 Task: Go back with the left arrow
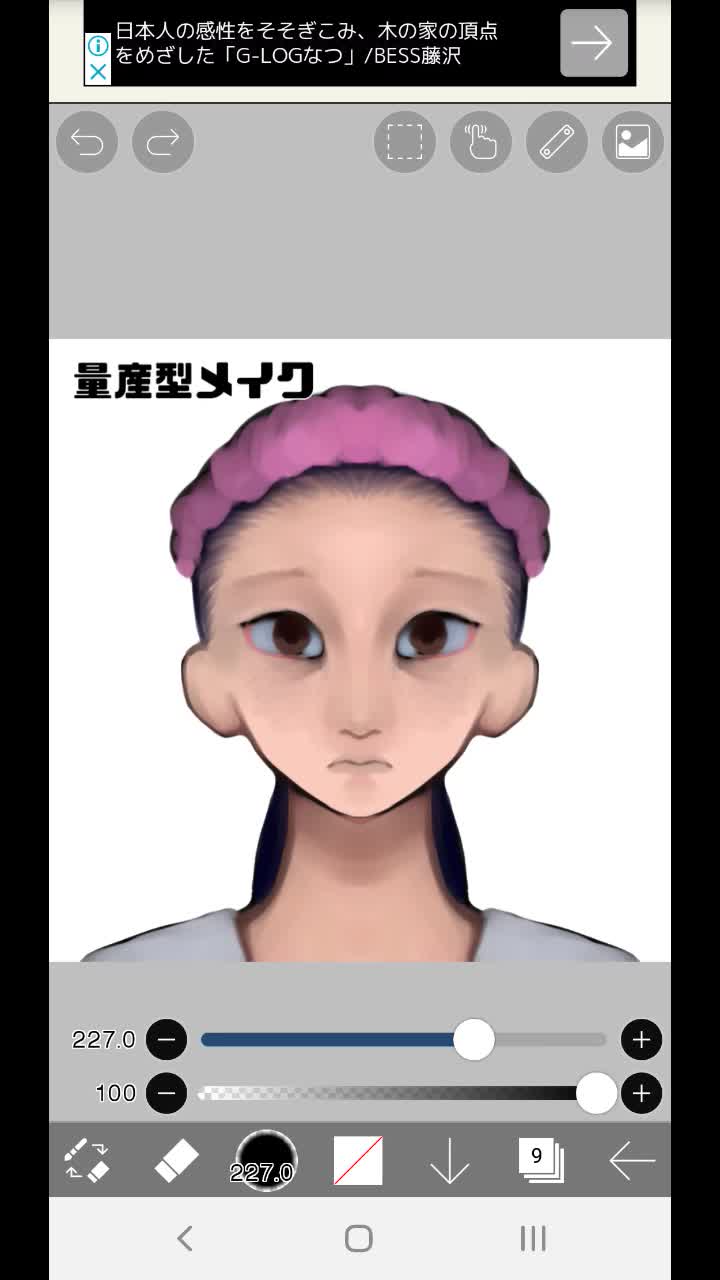(x=632, y=1161)
